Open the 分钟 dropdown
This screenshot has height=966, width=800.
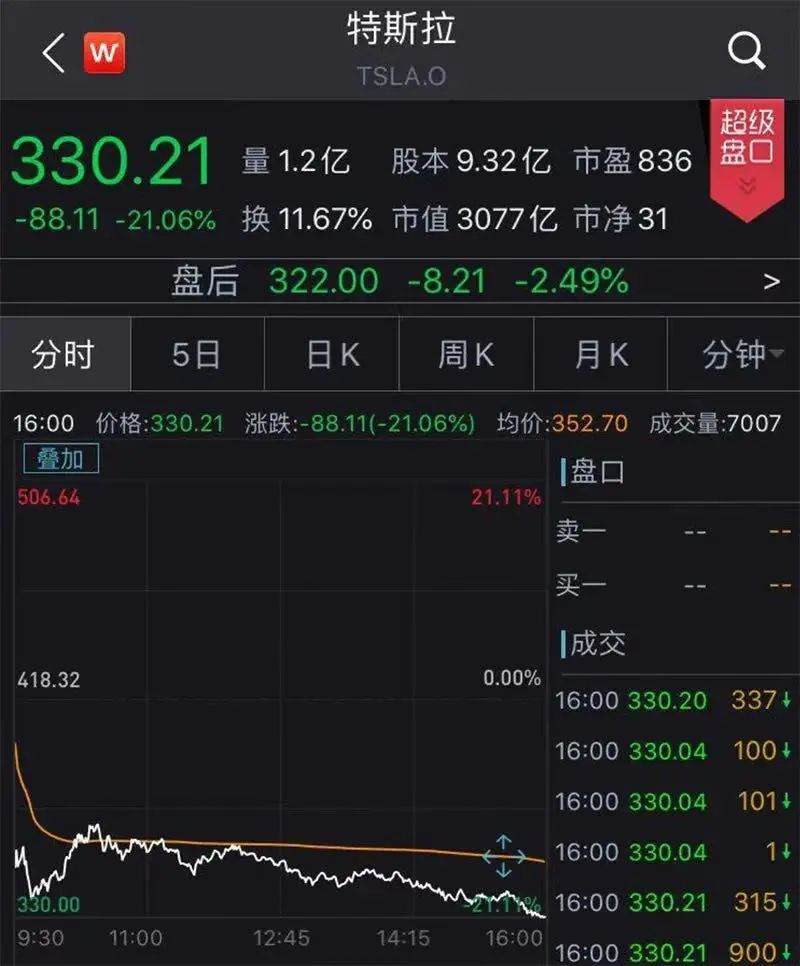click(742, 355)
